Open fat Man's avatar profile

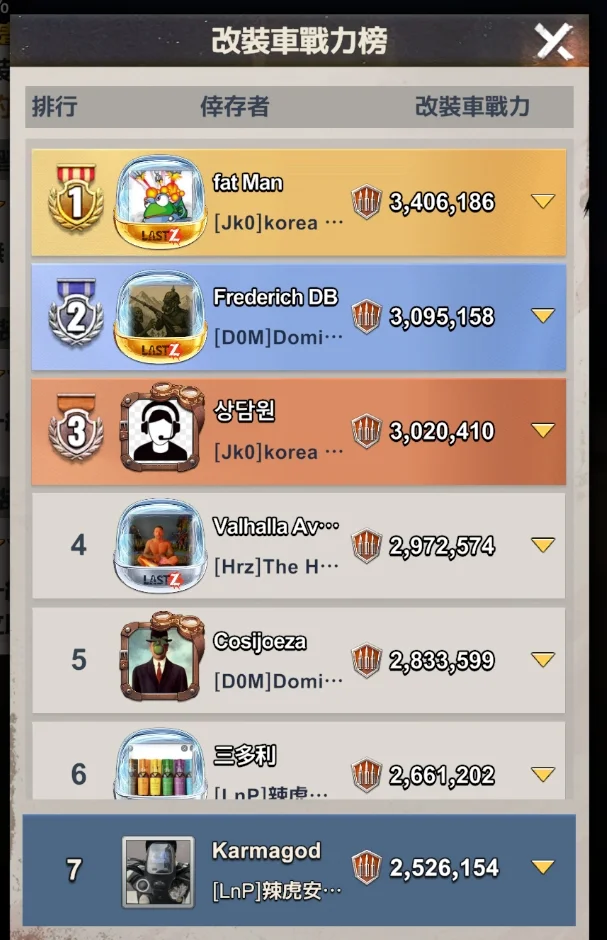click(x=161, y=203)
